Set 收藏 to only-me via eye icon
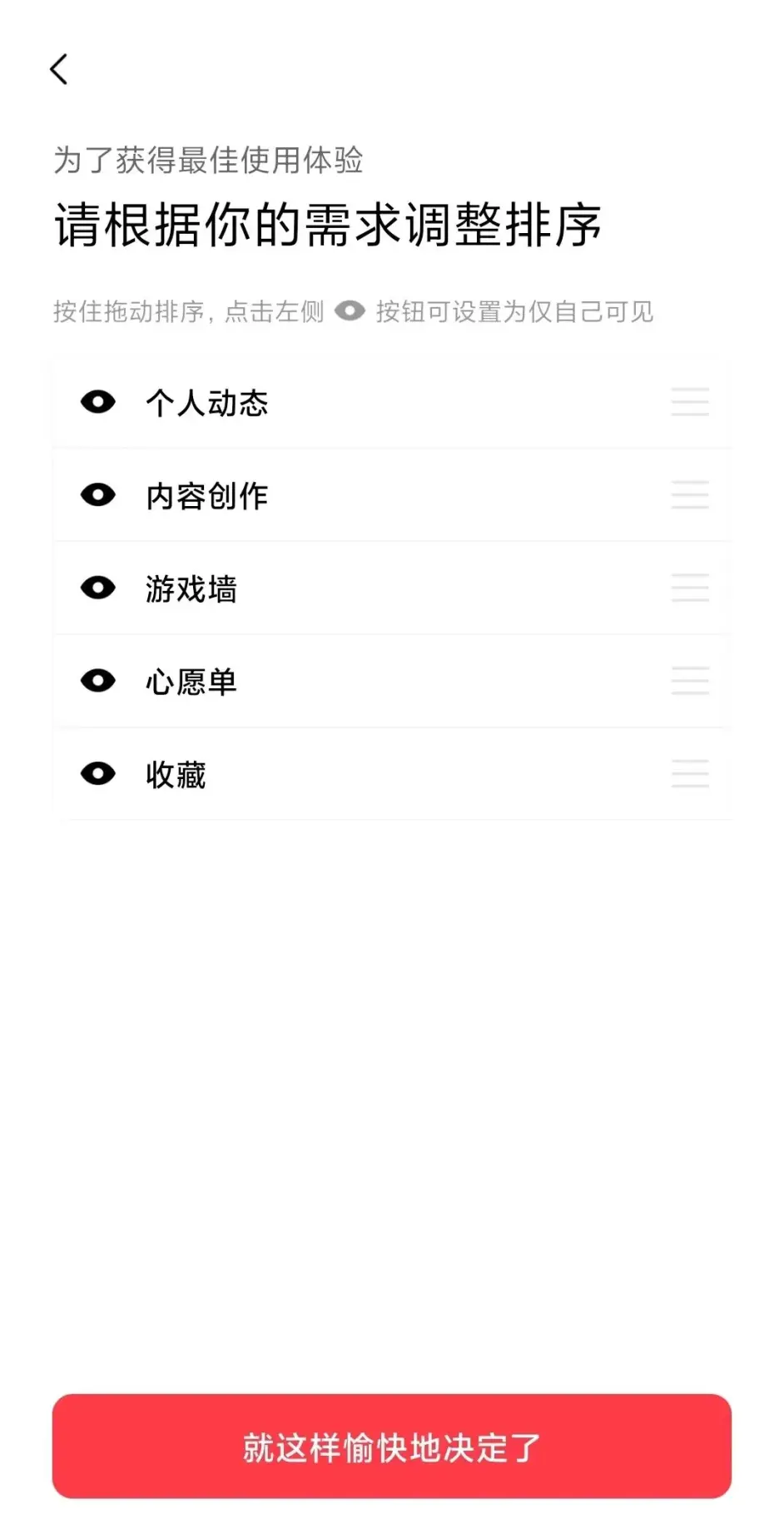This screenshot has width=784, height=1524. point(98,774)
